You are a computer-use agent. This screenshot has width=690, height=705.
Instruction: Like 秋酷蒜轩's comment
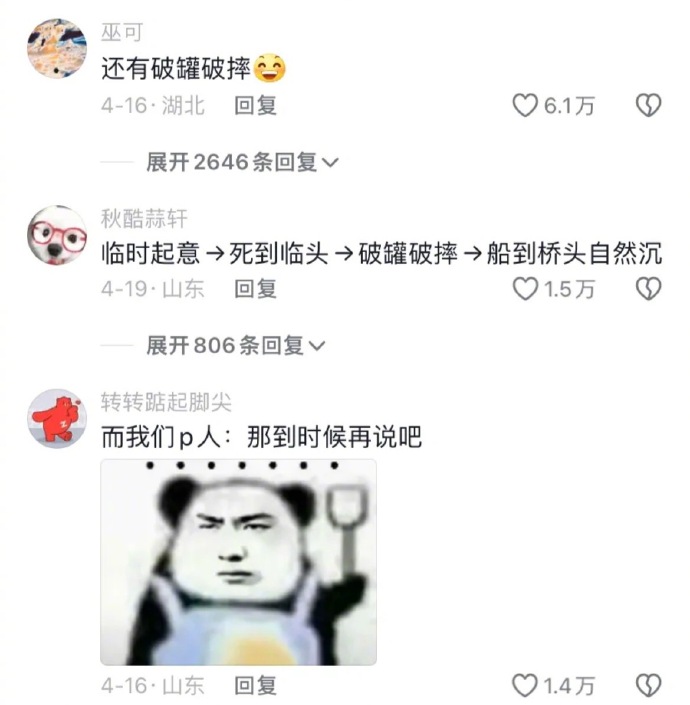point(526,289)
